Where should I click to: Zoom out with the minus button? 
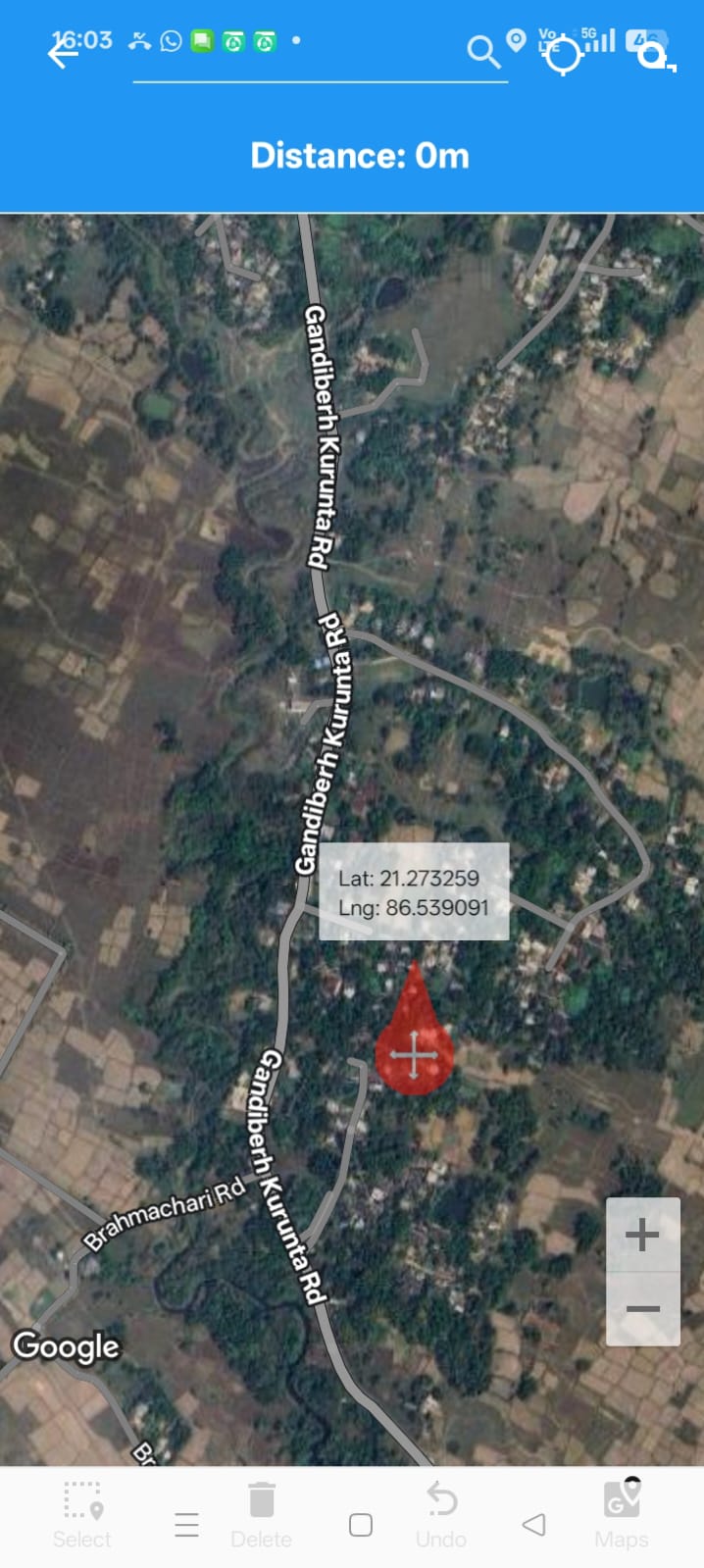[642, 1309]
